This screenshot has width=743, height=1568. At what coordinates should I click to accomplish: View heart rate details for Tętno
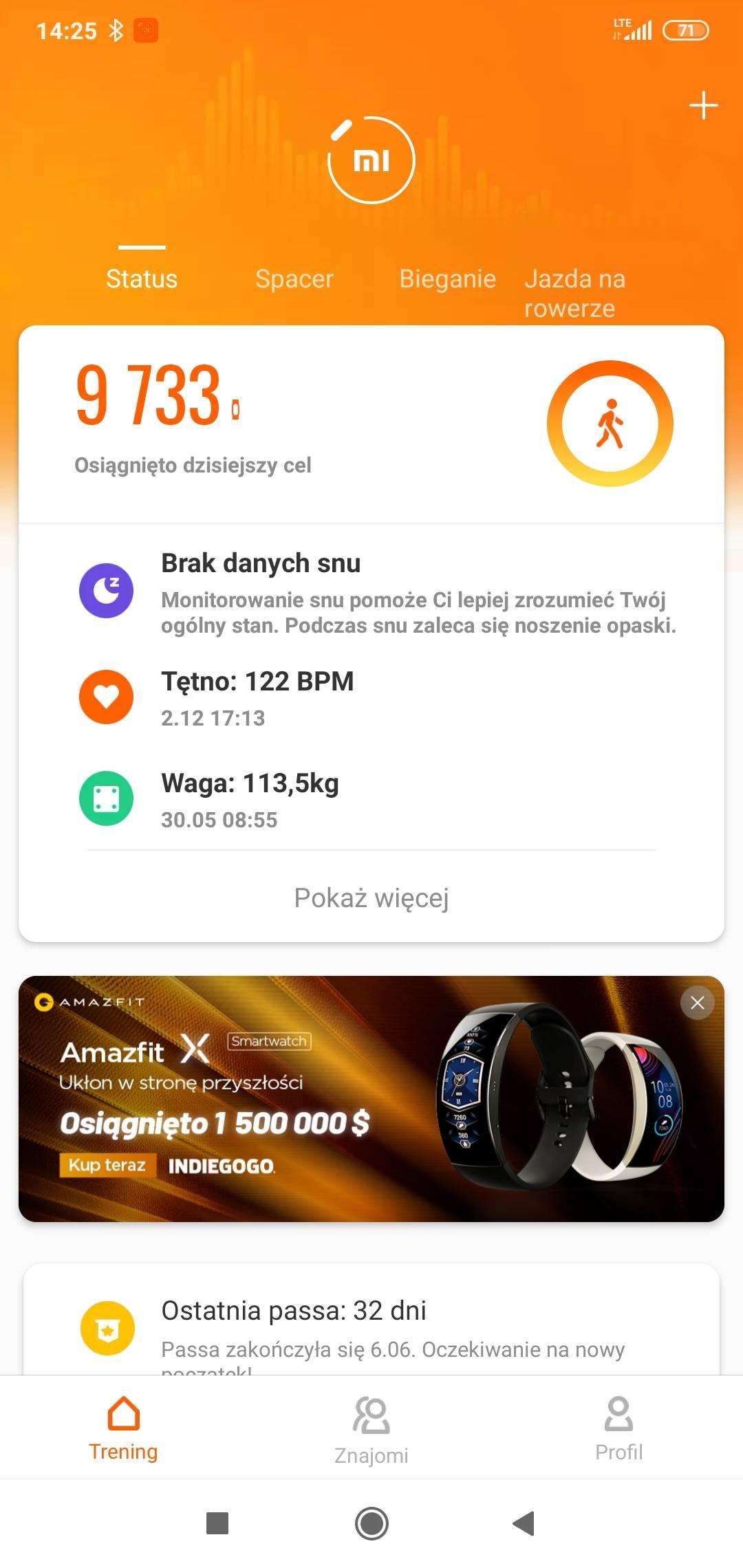click(371, 697)
